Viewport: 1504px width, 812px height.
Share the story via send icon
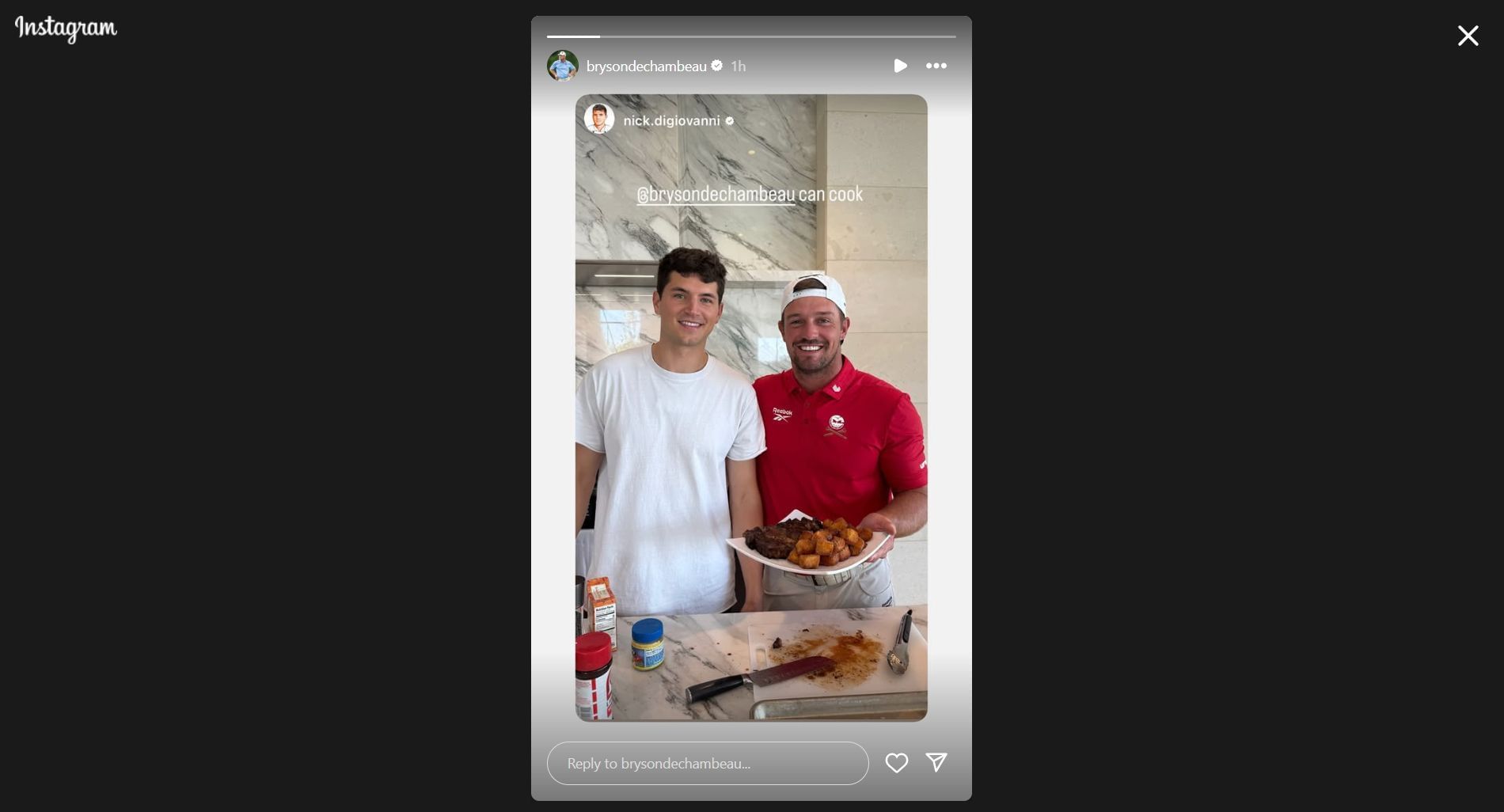[x=936, y=762]
